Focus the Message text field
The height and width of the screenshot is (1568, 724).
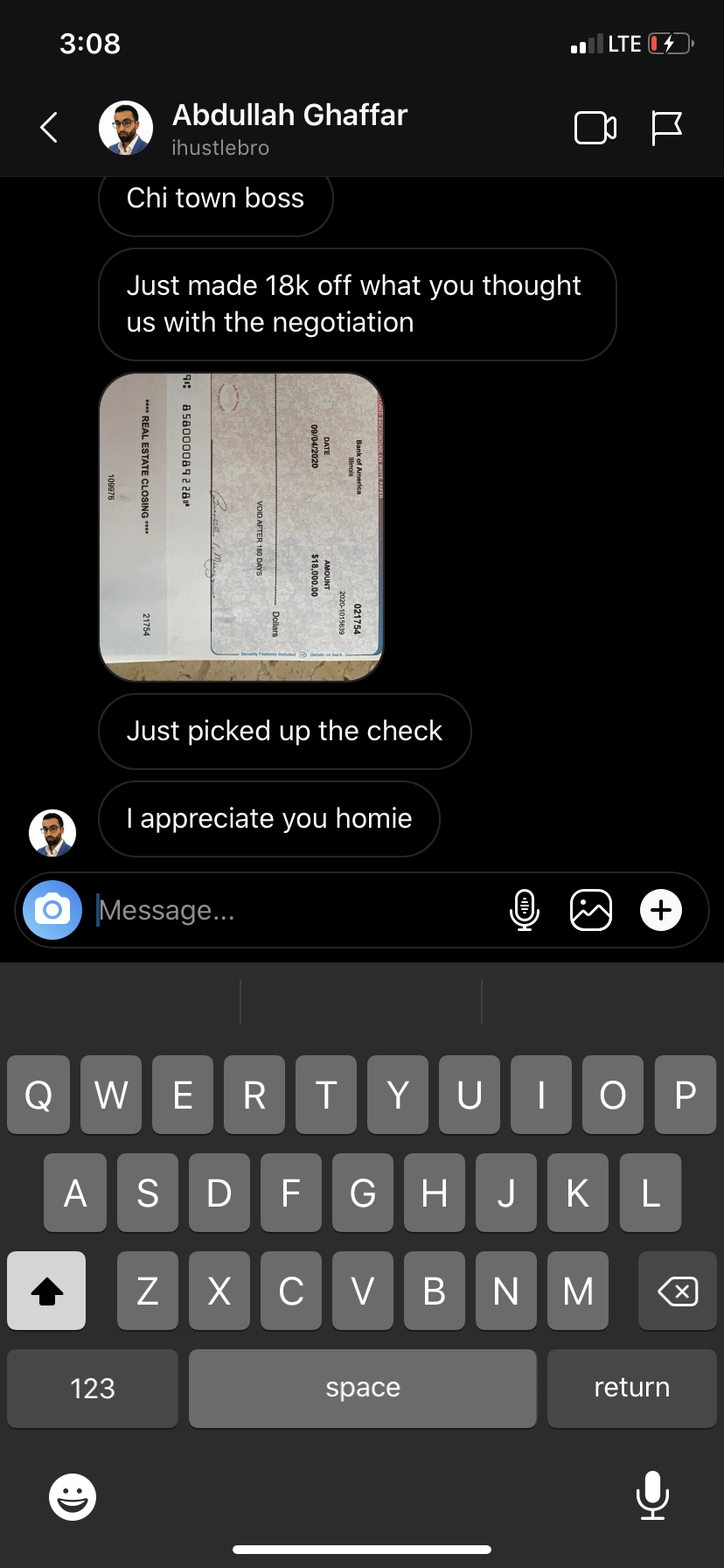(x=297, y=910)
